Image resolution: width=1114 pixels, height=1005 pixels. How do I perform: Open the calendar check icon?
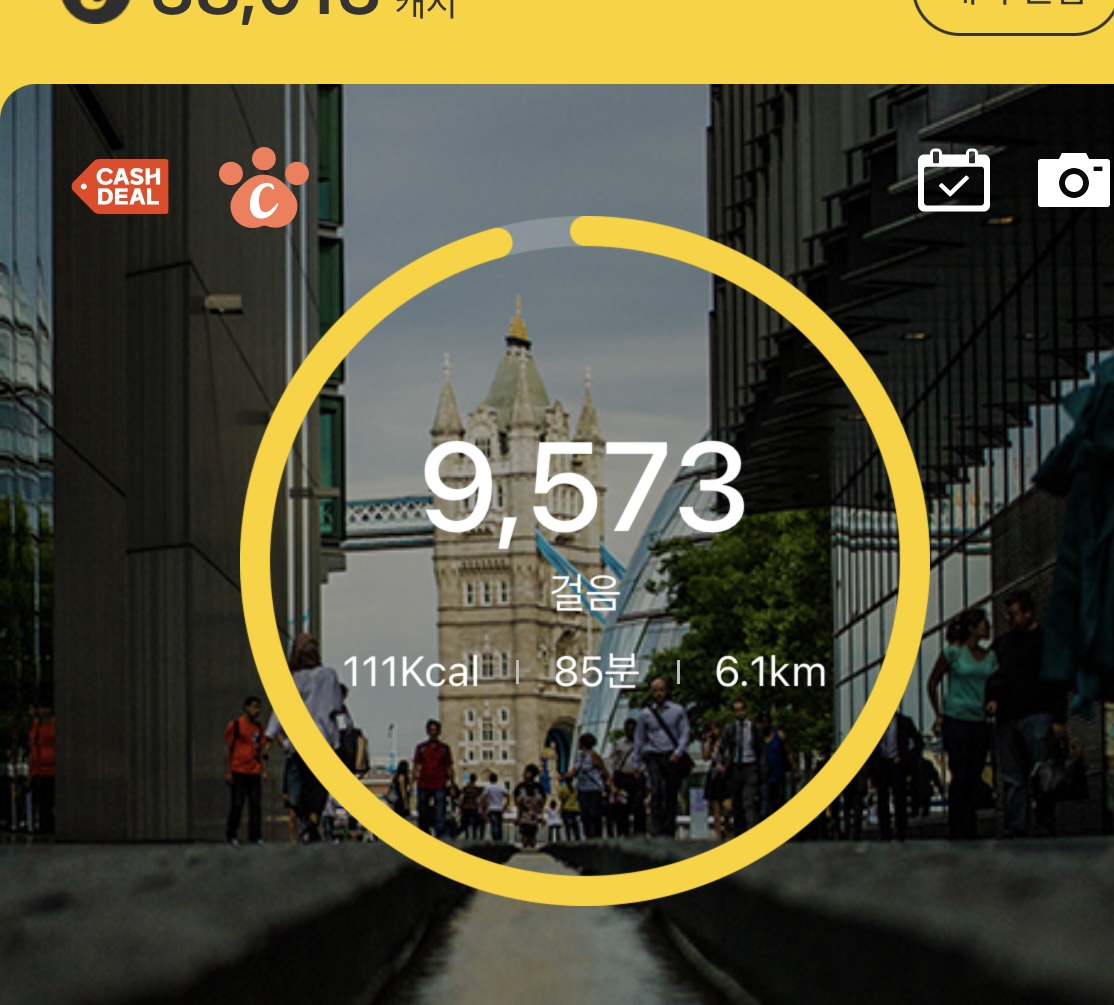tap(954, 181)
